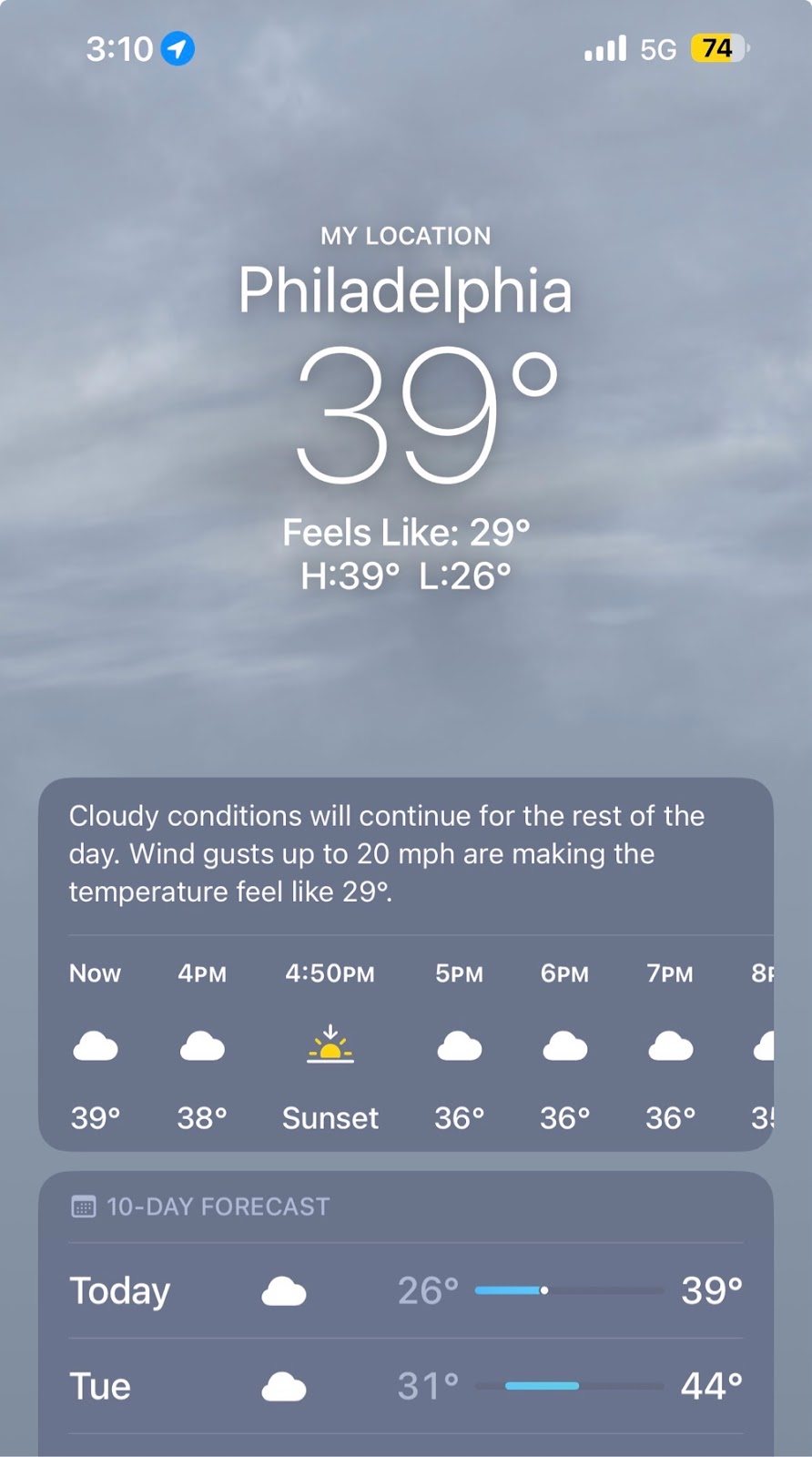This screenshot has height=1457, width=812.
Task: Open Today's row in the 10-day forecast
Action: point(405,1290)
